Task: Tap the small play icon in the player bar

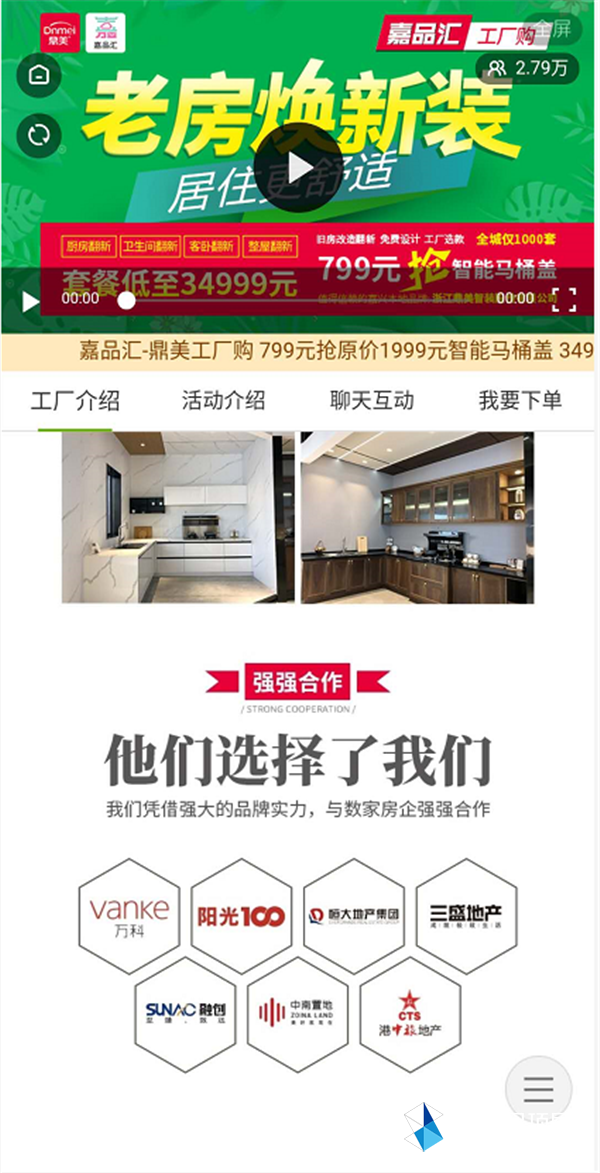Action: coord(31,299)
